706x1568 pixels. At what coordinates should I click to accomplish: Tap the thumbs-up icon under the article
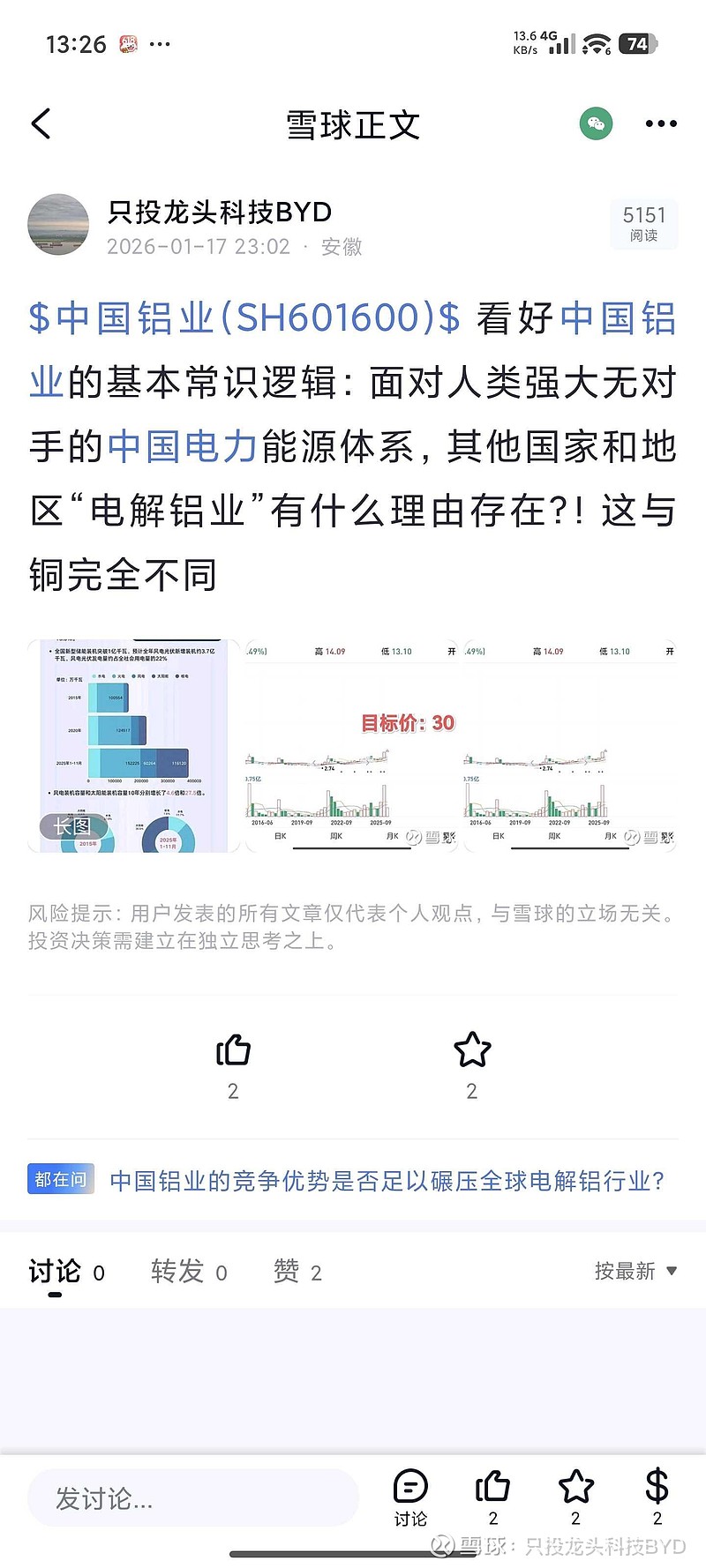233,1051
